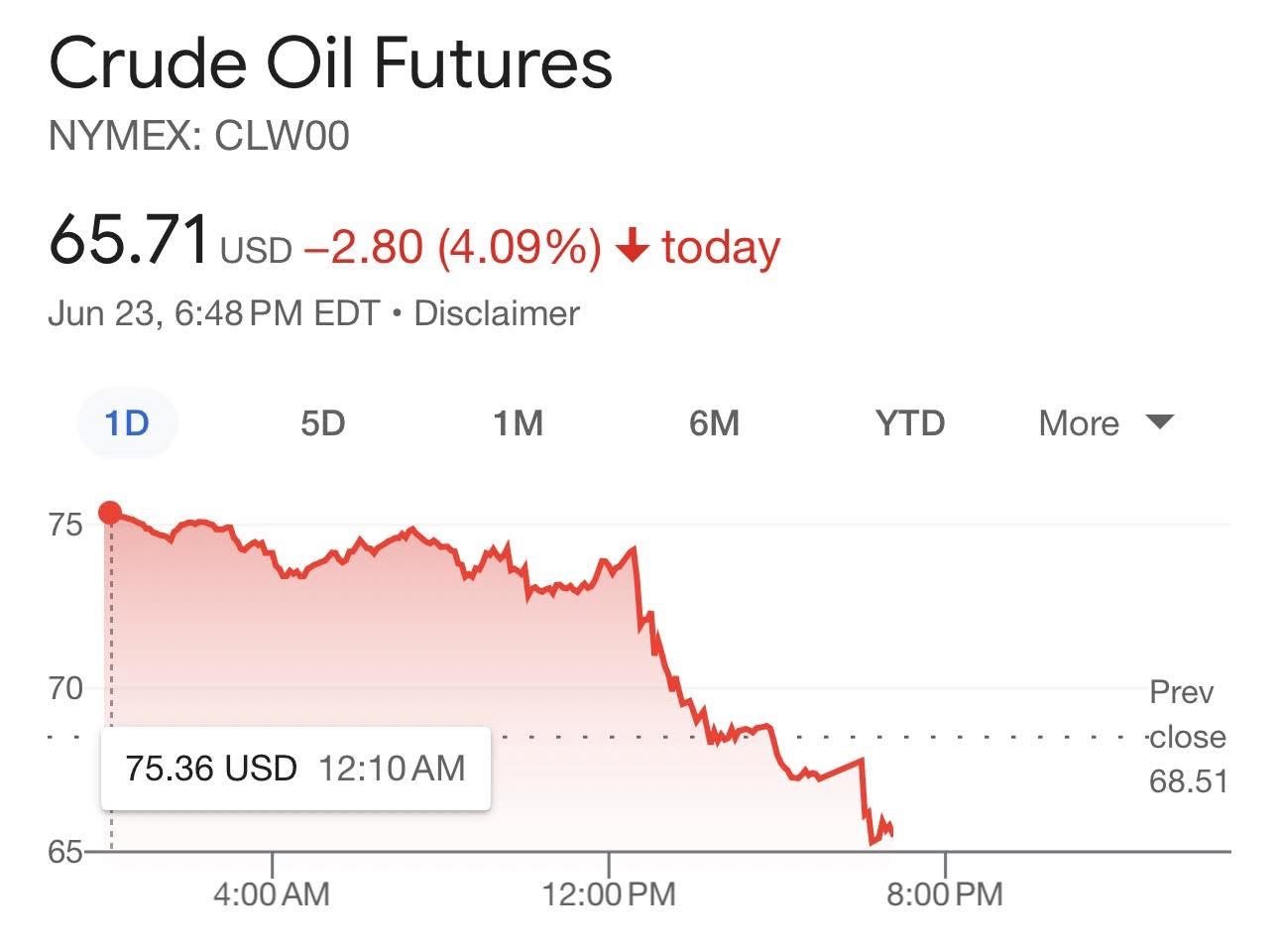Image resolution: width=1279 pixels, height=952 pixels.
Task: Open the Disclaimer link
Action: click(496, 313)
